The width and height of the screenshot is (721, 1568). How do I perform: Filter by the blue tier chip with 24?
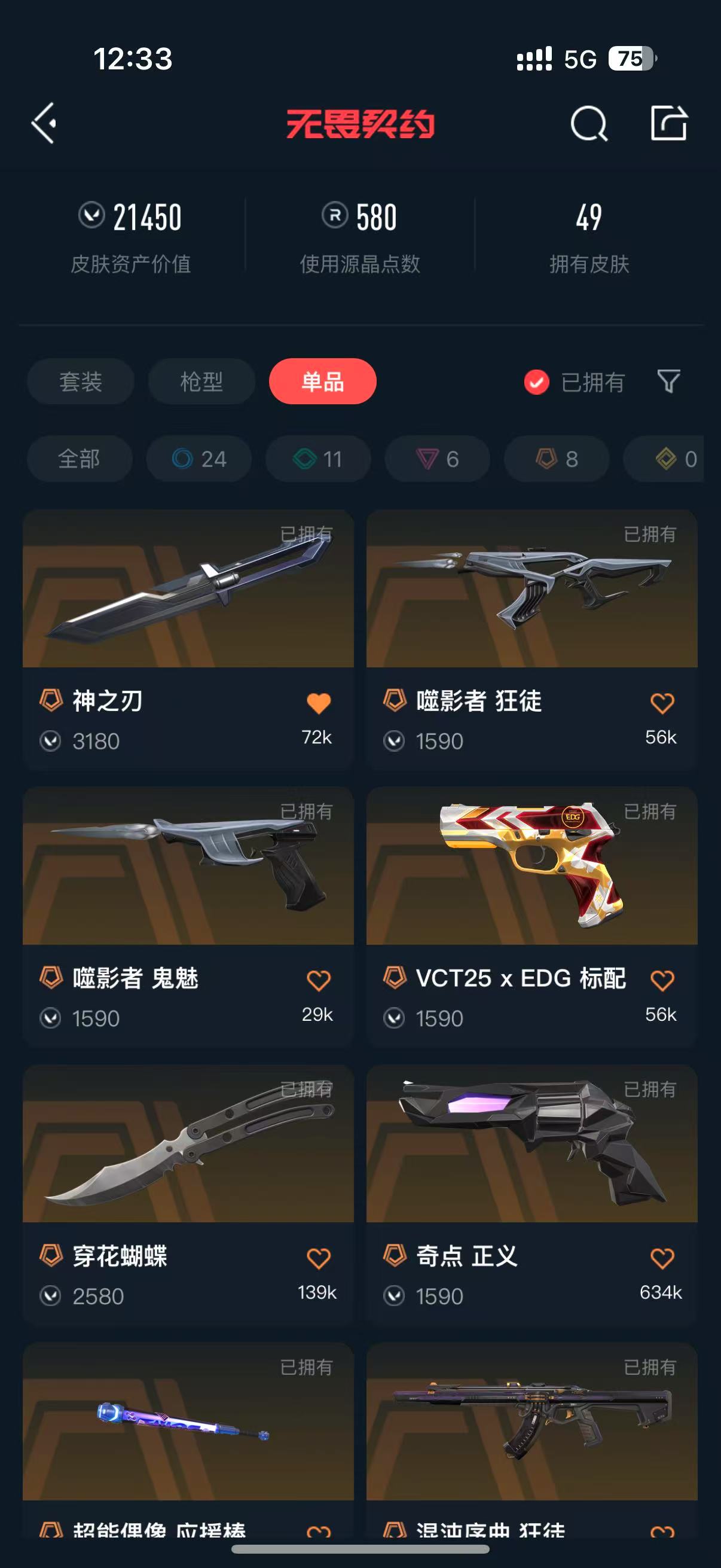199,459
